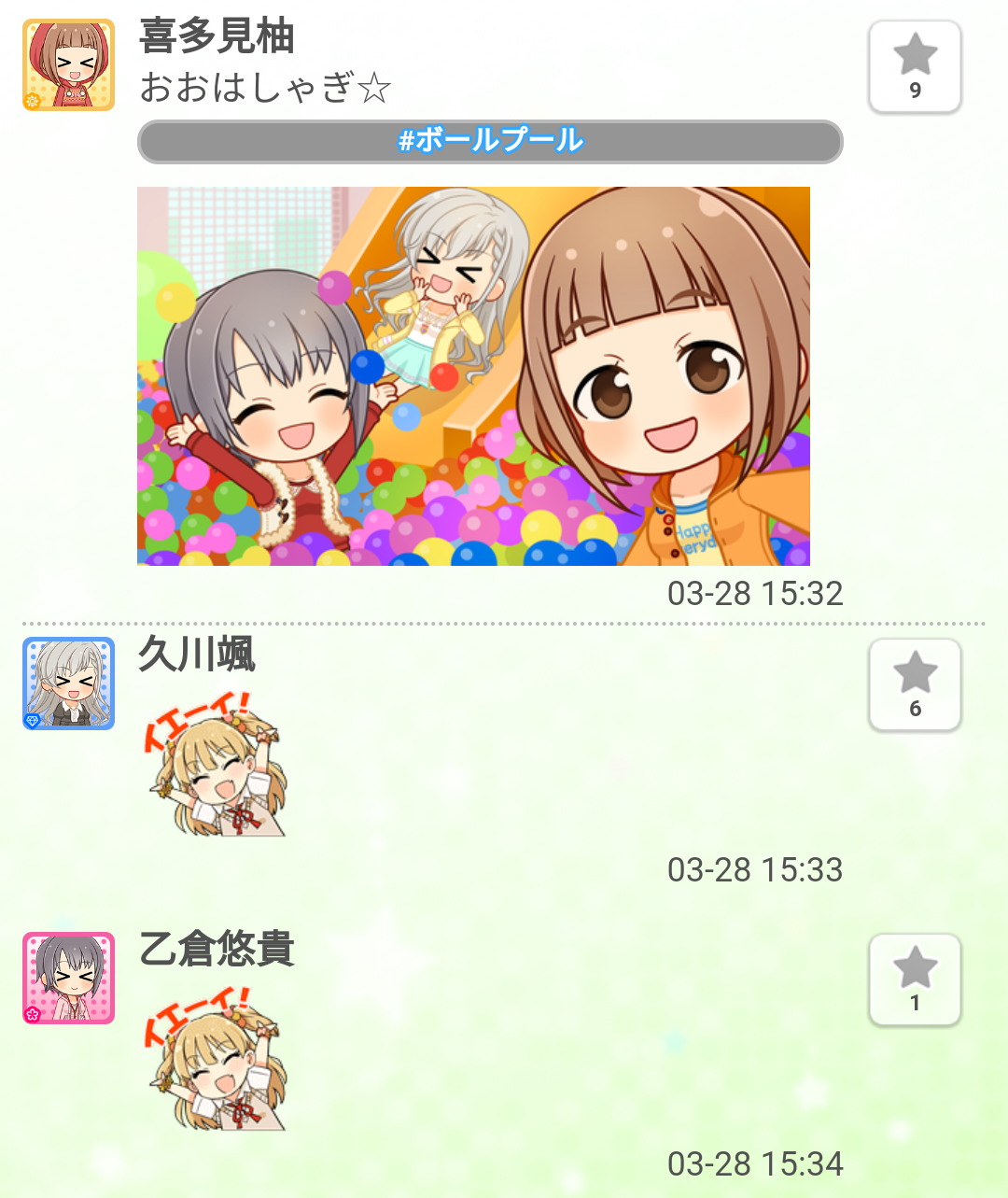Star 久川颯's sticker reply

(x=915, y=685)
